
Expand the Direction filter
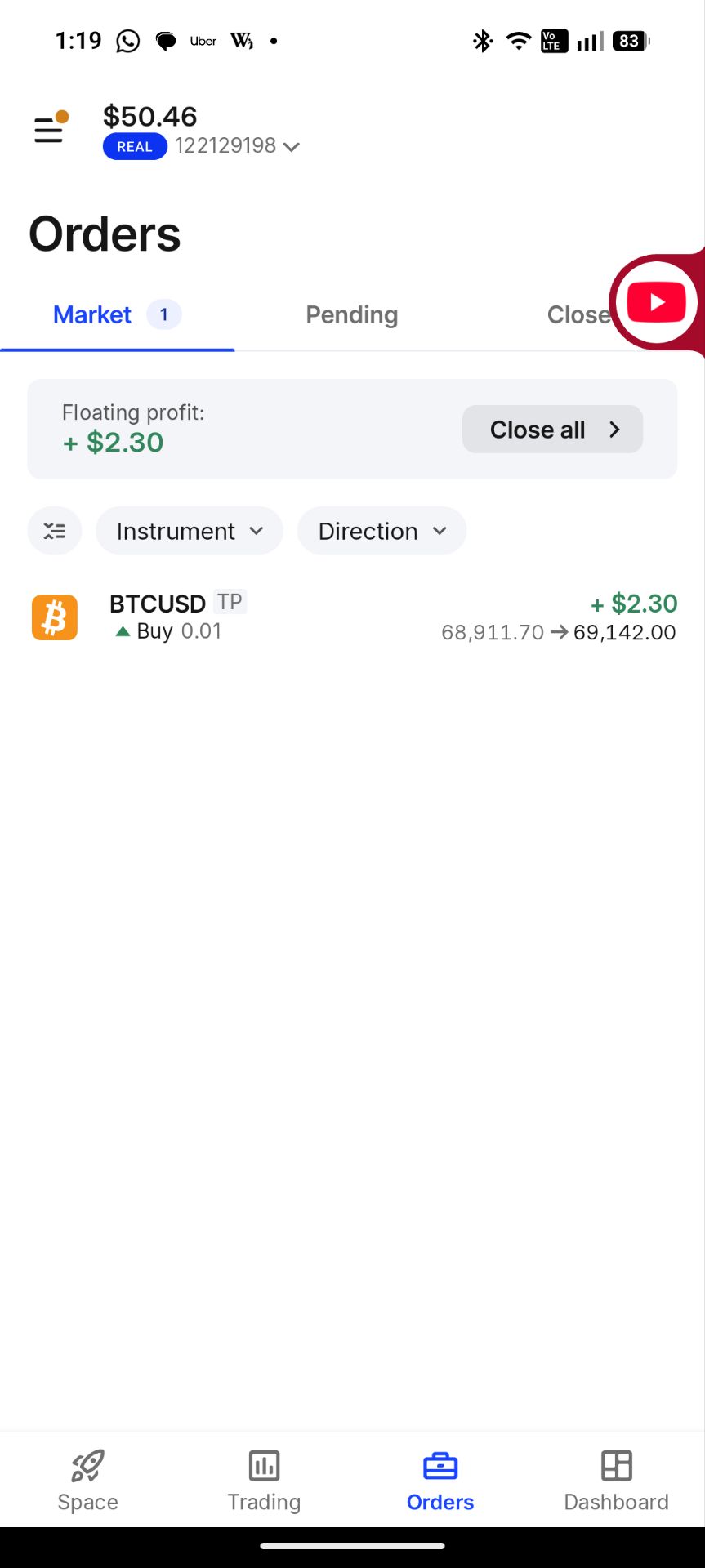pos(382,532)
